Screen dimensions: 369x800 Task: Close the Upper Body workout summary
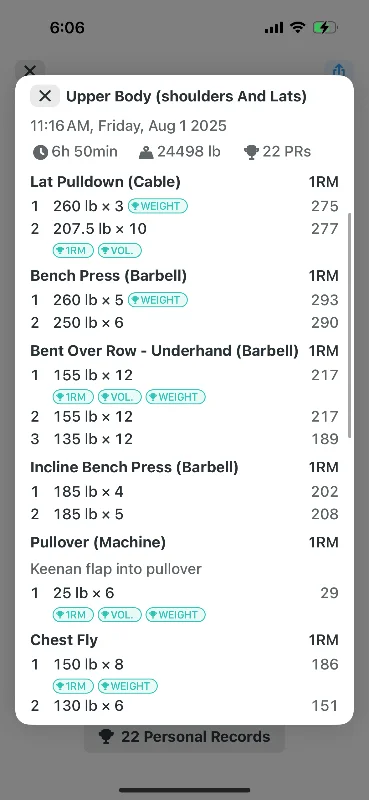[x=45, y=96]
